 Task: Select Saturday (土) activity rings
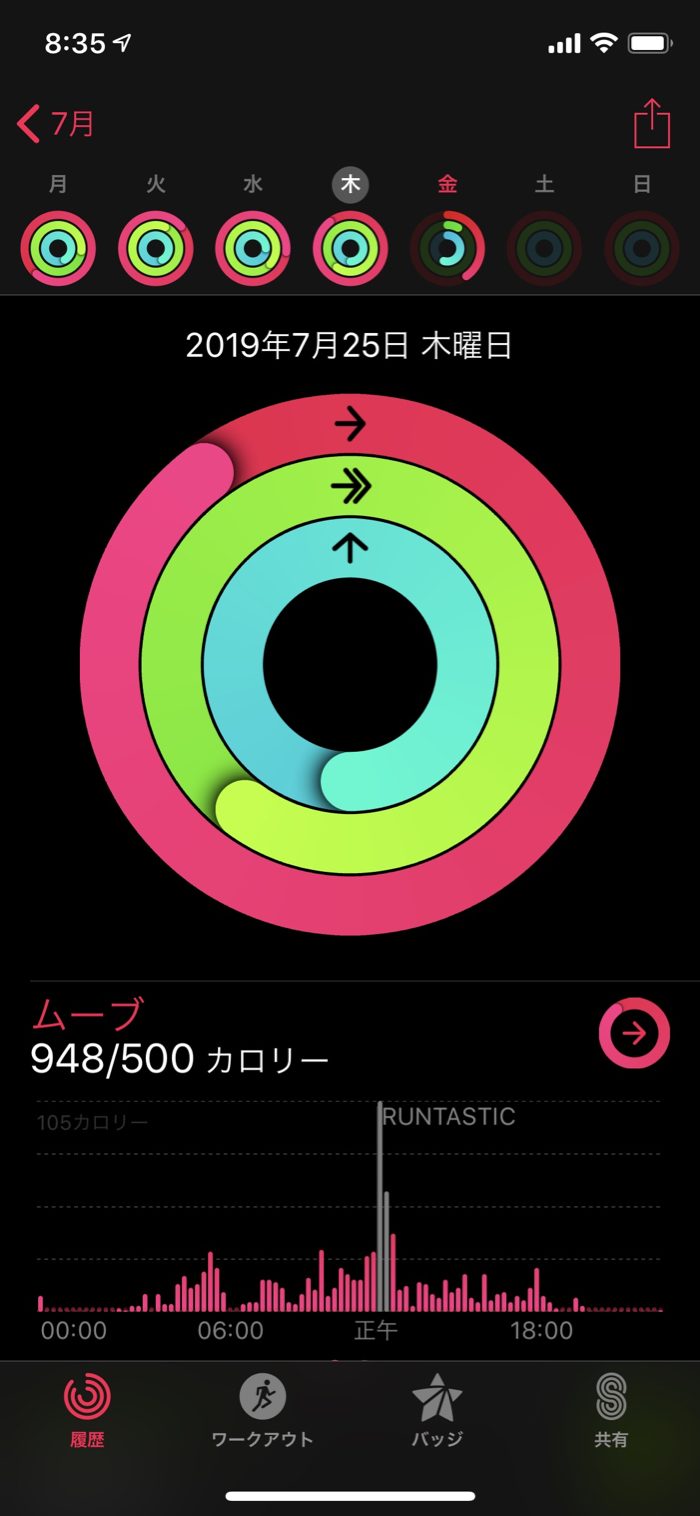point(544,247)
